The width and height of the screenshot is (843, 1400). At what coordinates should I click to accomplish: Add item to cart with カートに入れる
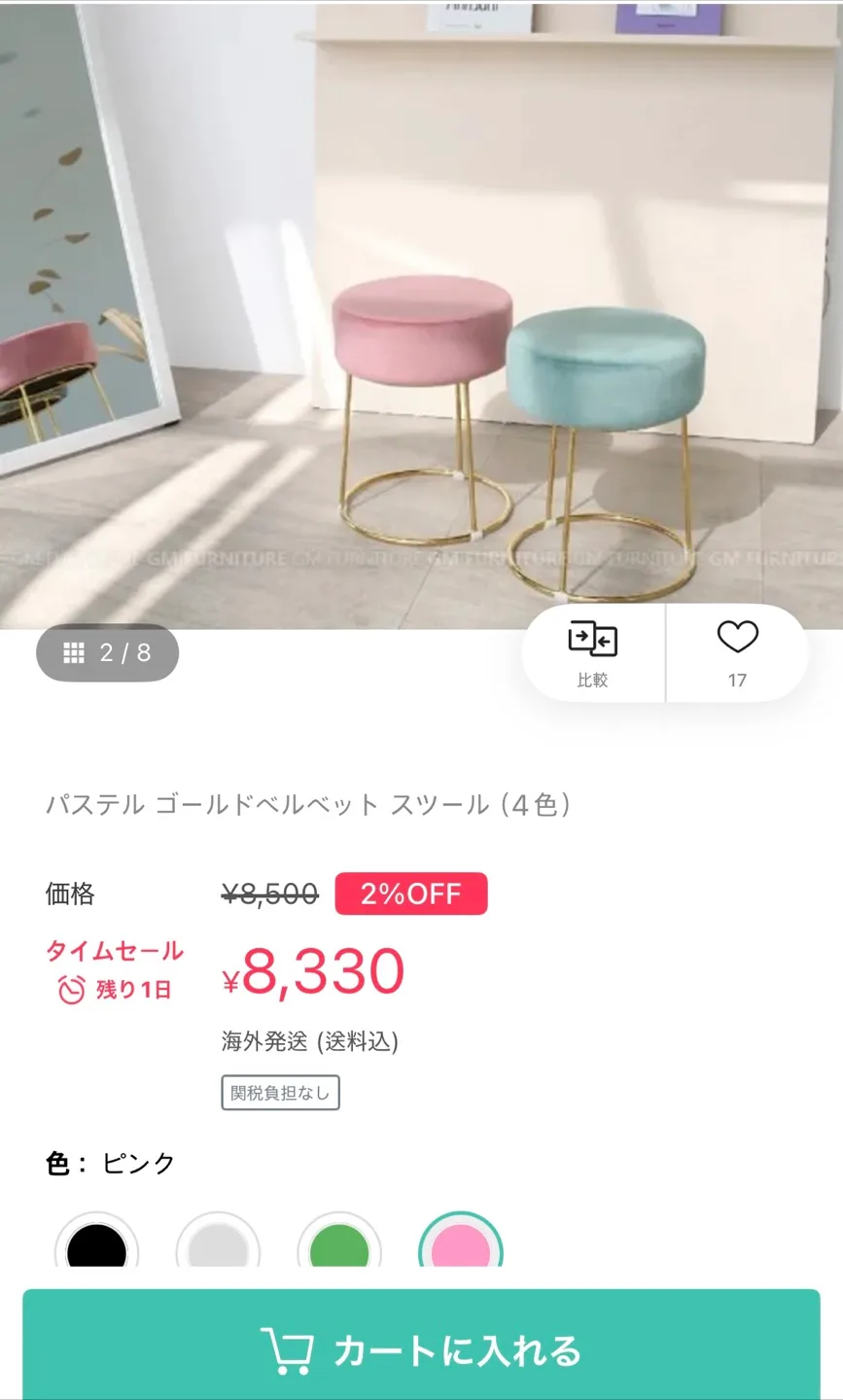[421, 1349]
